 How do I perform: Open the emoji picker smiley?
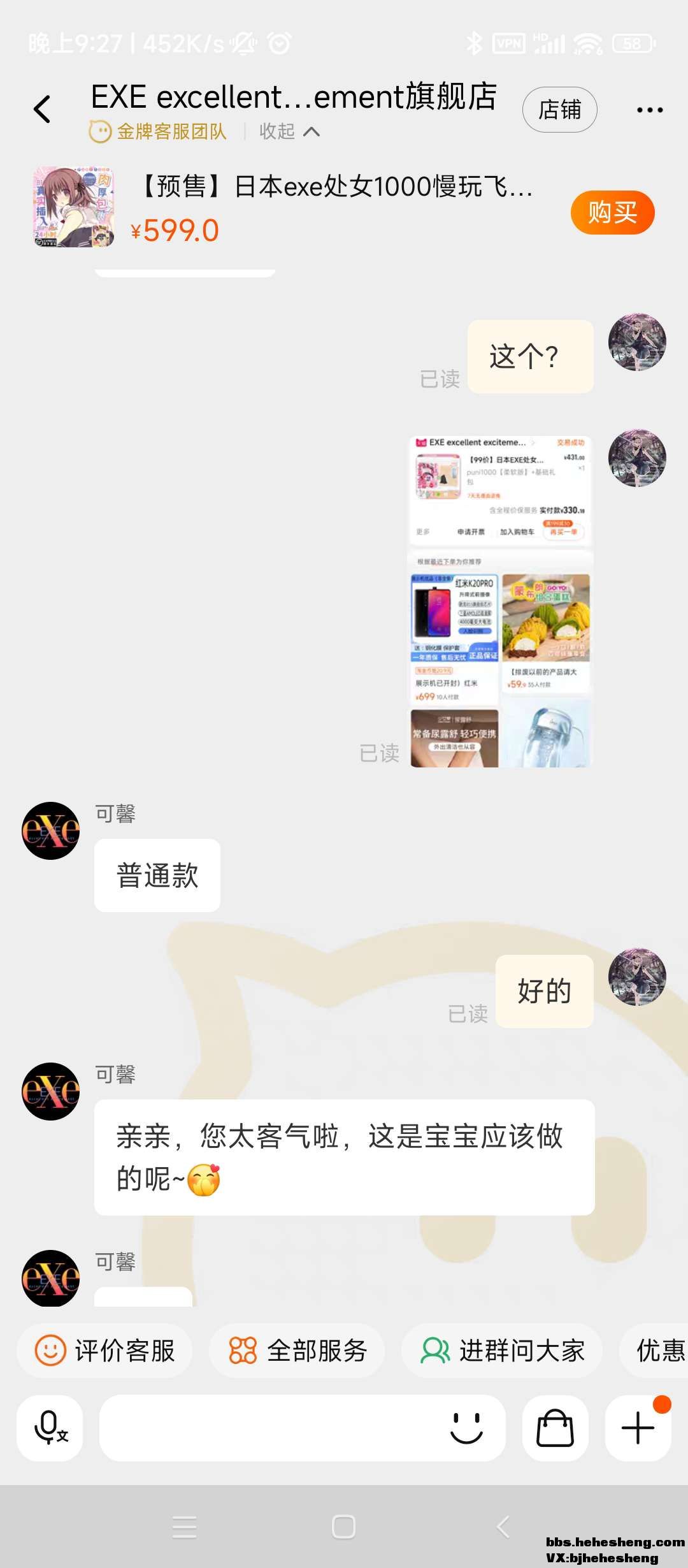[x=466, y=1427]
